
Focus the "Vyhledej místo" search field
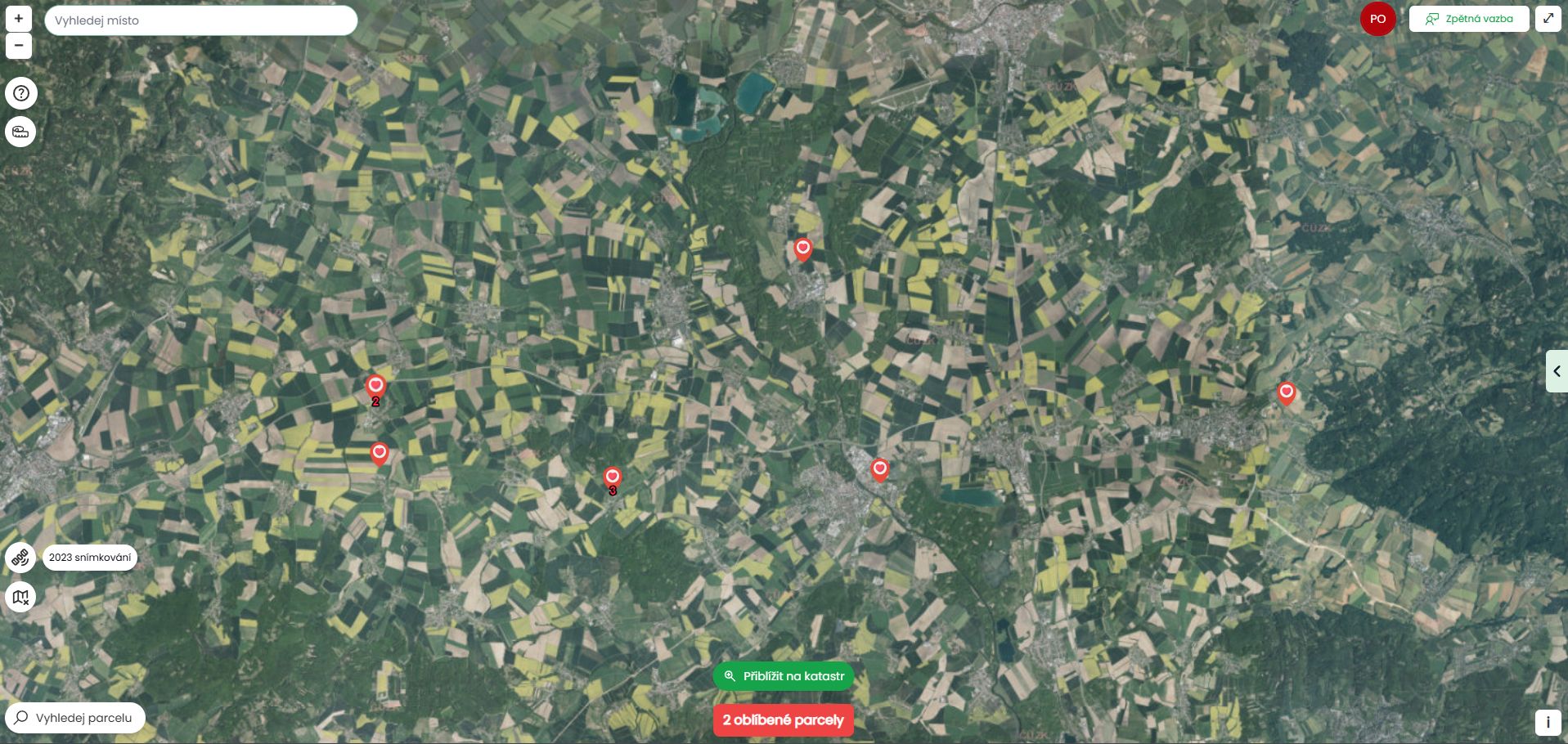200,20
